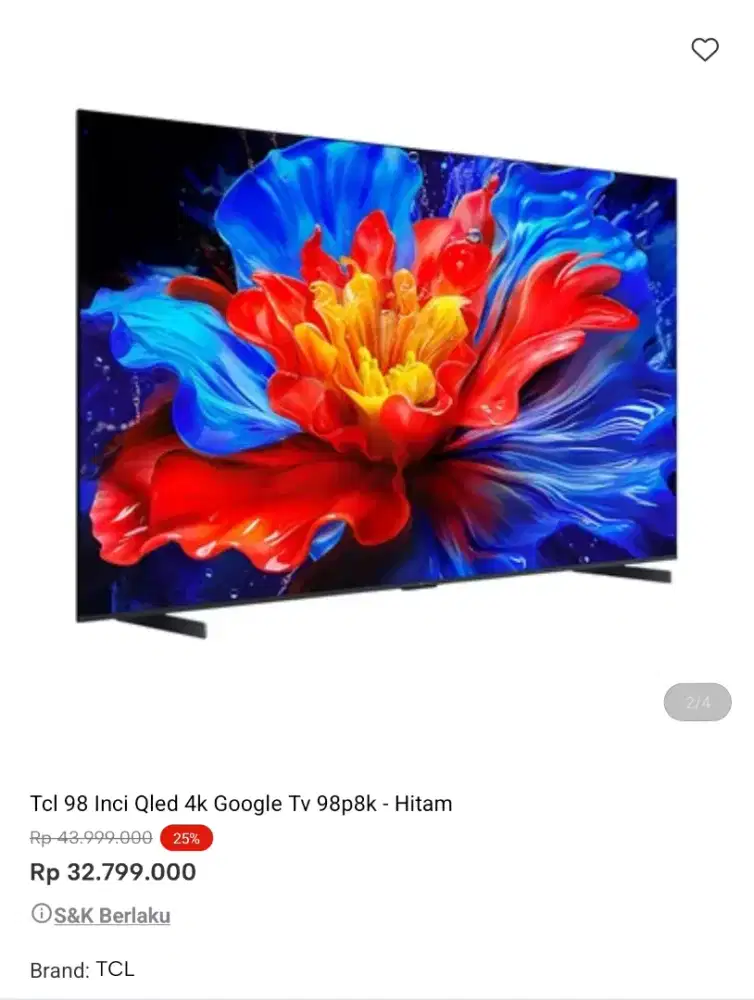Tap the current price Rp 32.799.000
This screenshot has width=754, height=1000.
(112, 872)
